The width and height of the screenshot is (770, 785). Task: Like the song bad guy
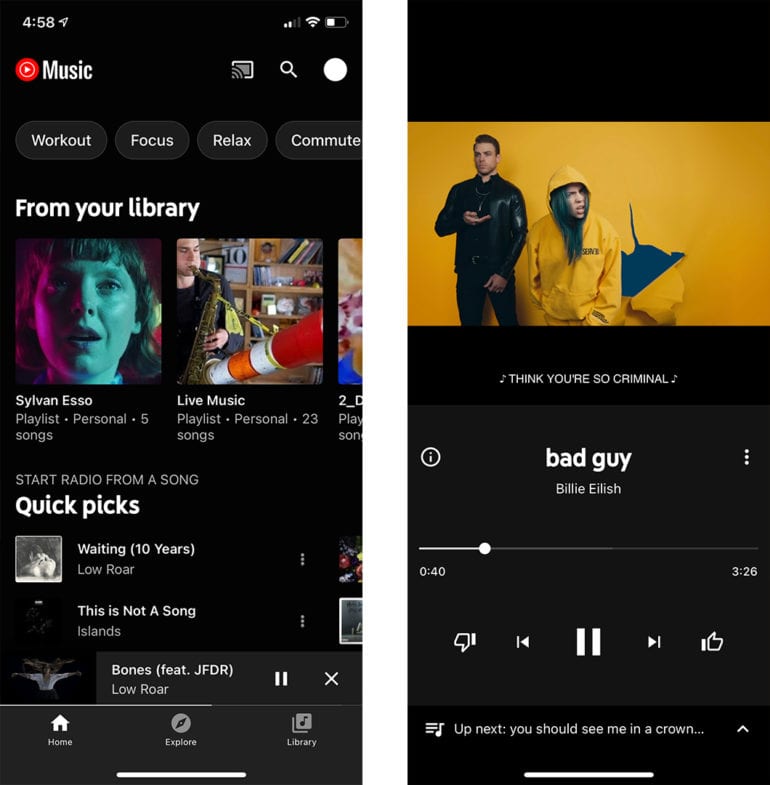(x=711, y=642)
